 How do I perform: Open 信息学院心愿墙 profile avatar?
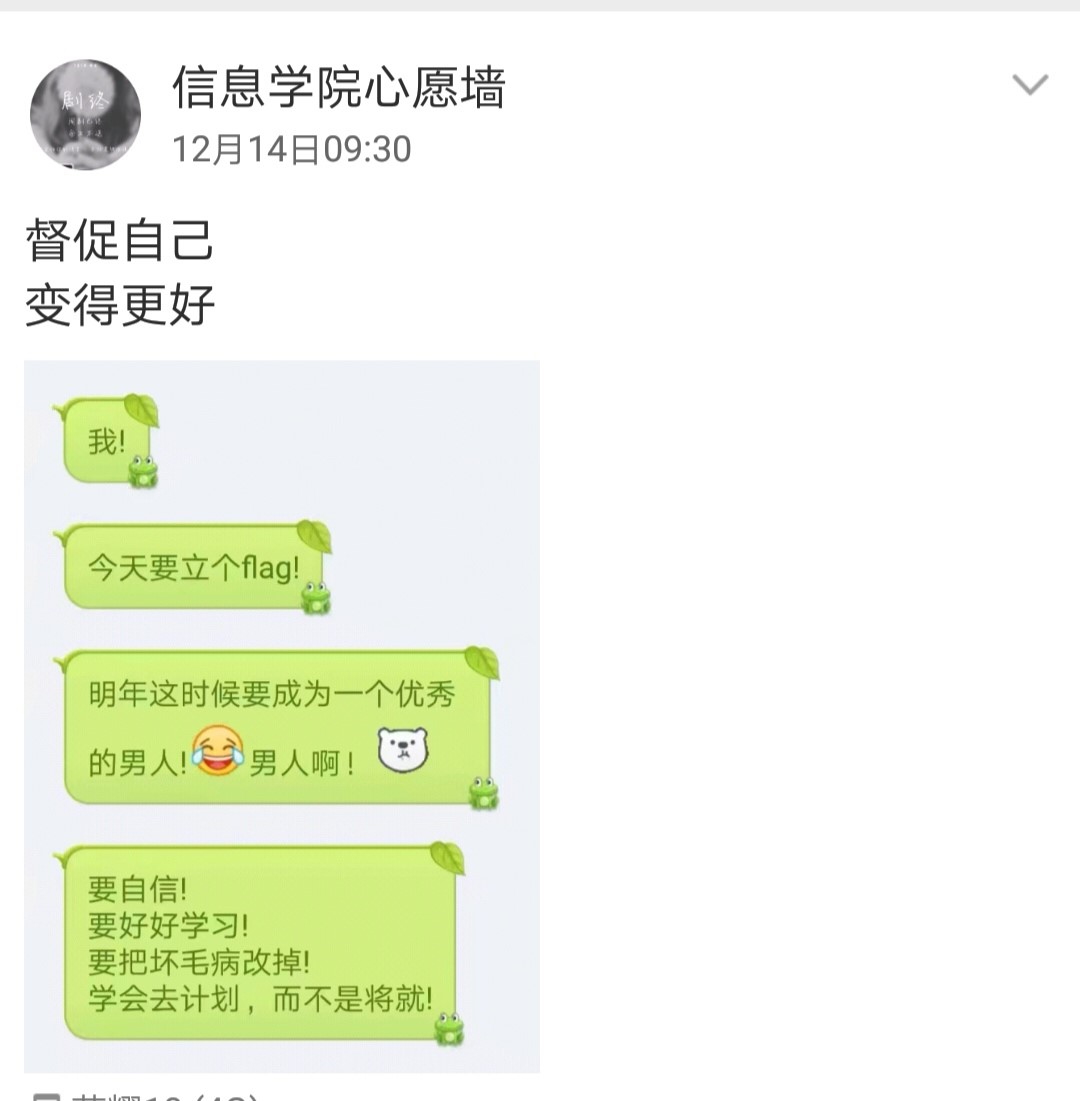tap(85, 114)
